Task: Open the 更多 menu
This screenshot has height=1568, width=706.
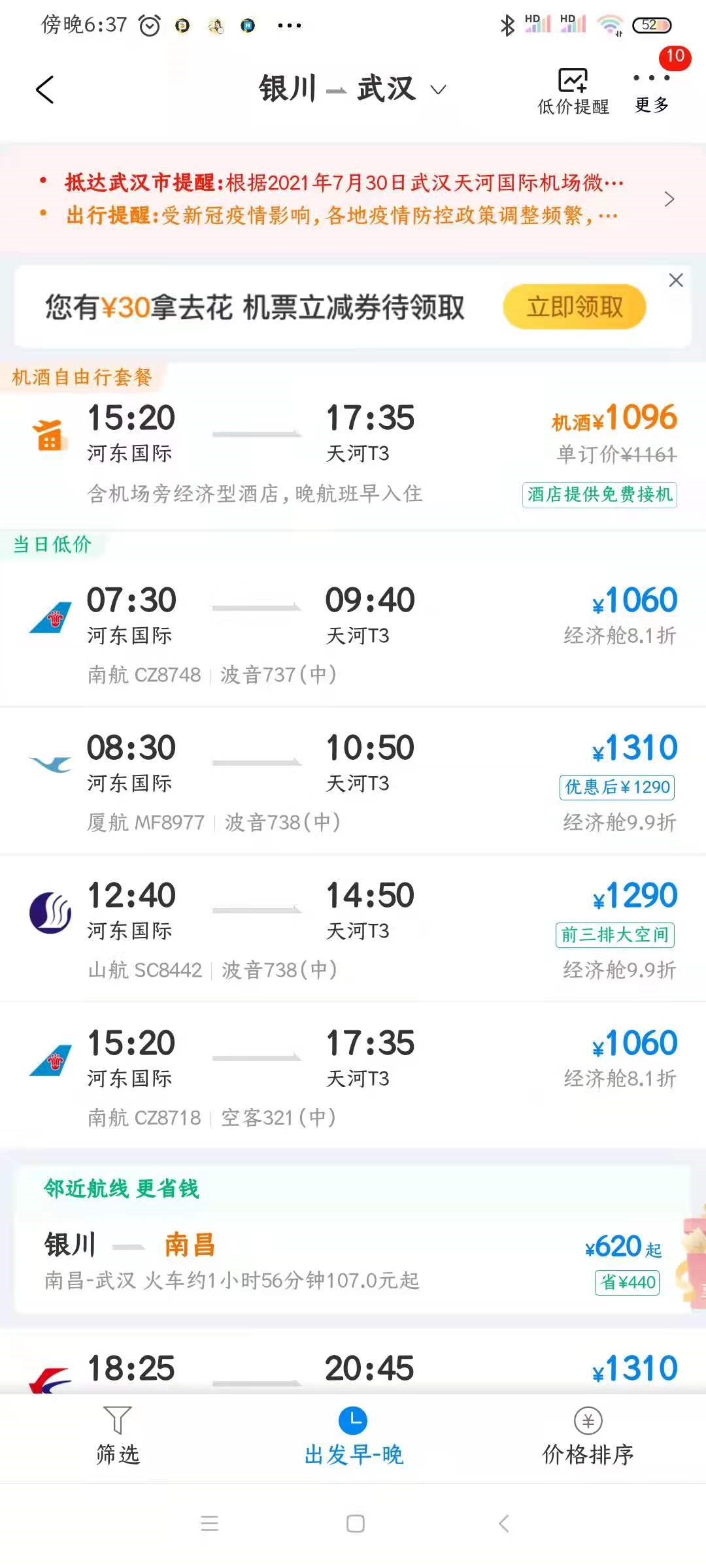Action: [652, 91]
